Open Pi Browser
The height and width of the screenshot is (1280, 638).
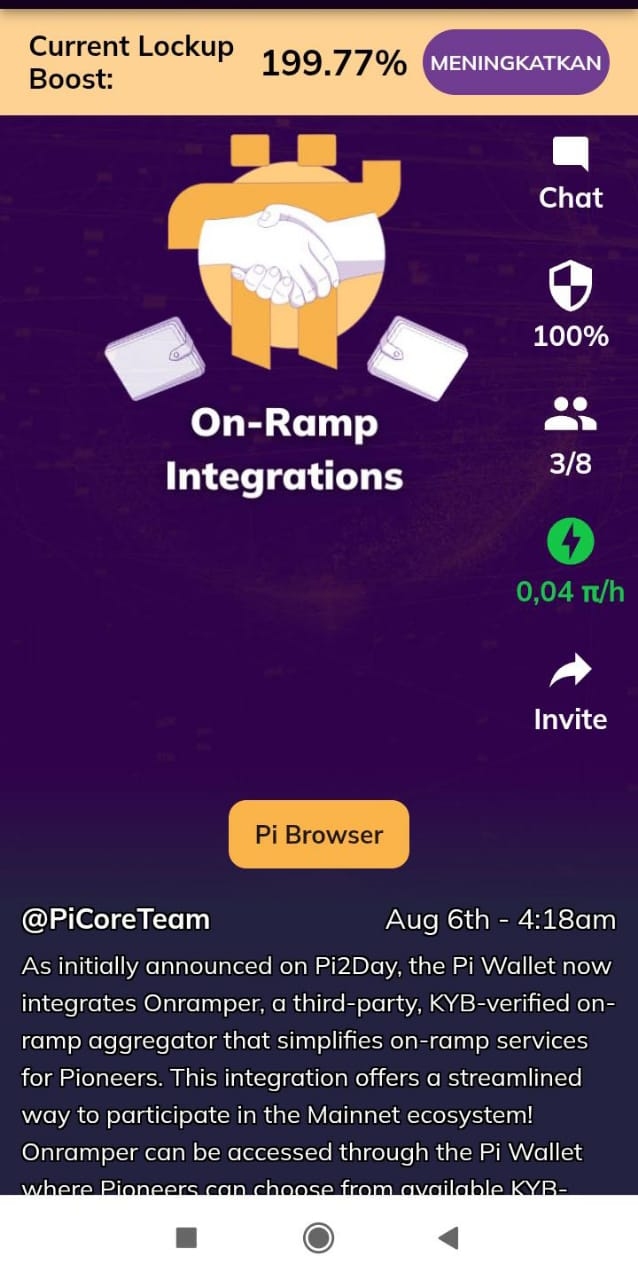319,834
